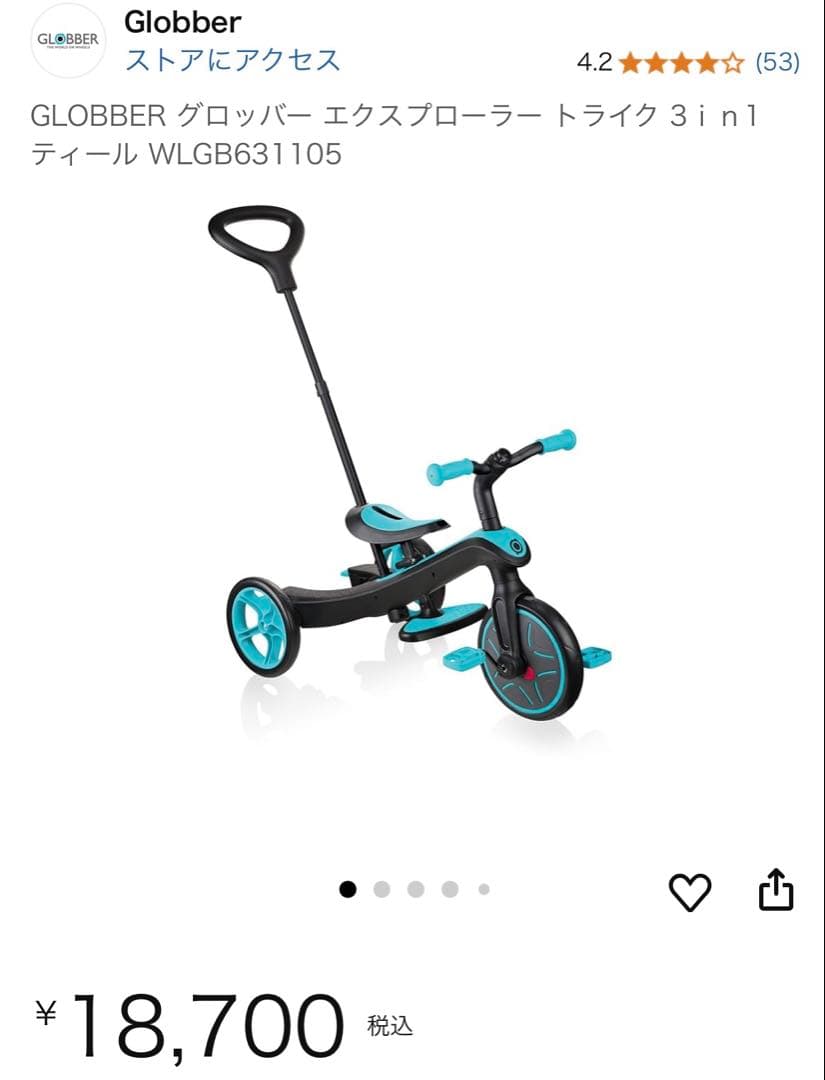
Task: Click the fifth small carousel dot
Action: (x=483, y=888)
